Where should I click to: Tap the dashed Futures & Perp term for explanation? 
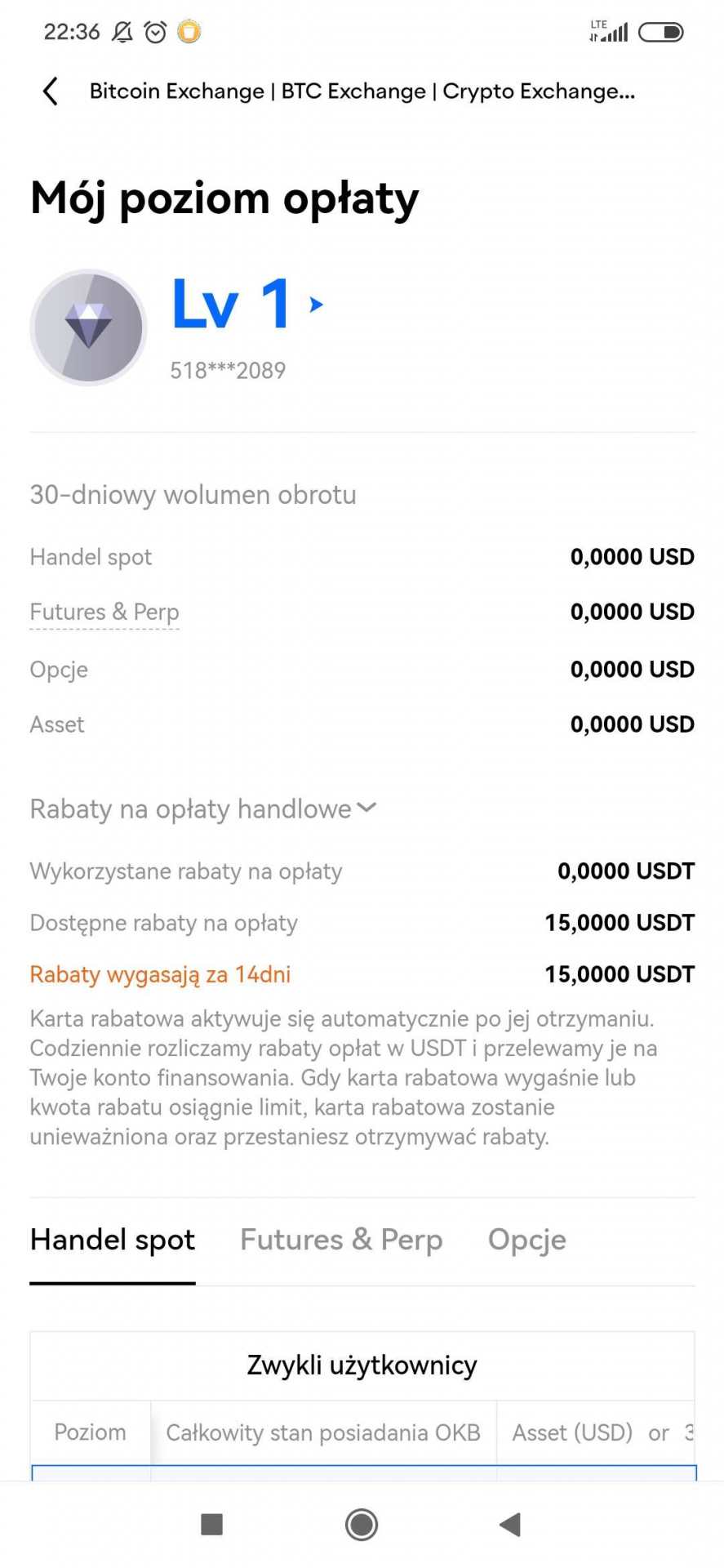(104, 611)
